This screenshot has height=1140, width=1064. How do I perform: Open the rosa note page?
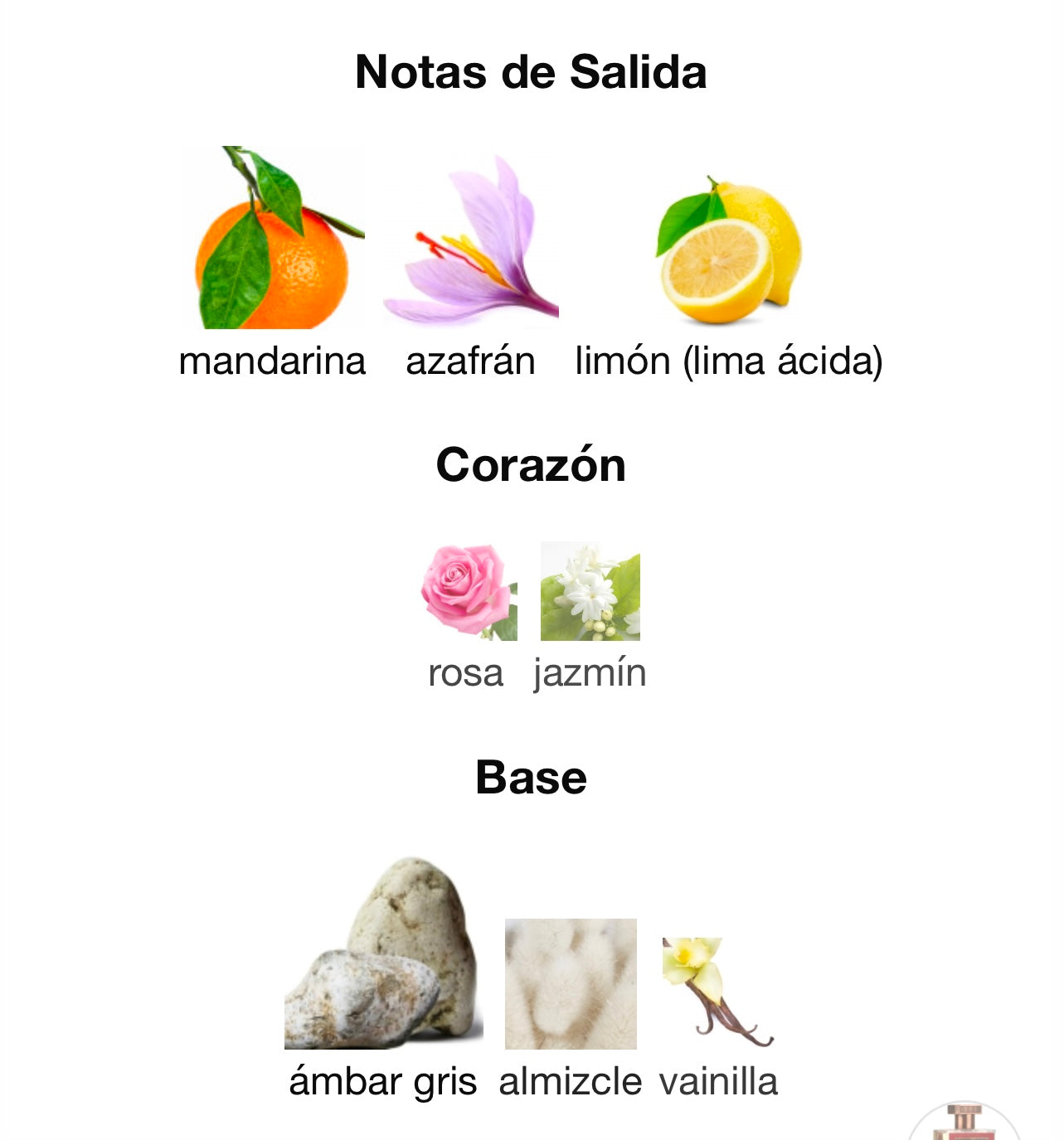point(468,592)
